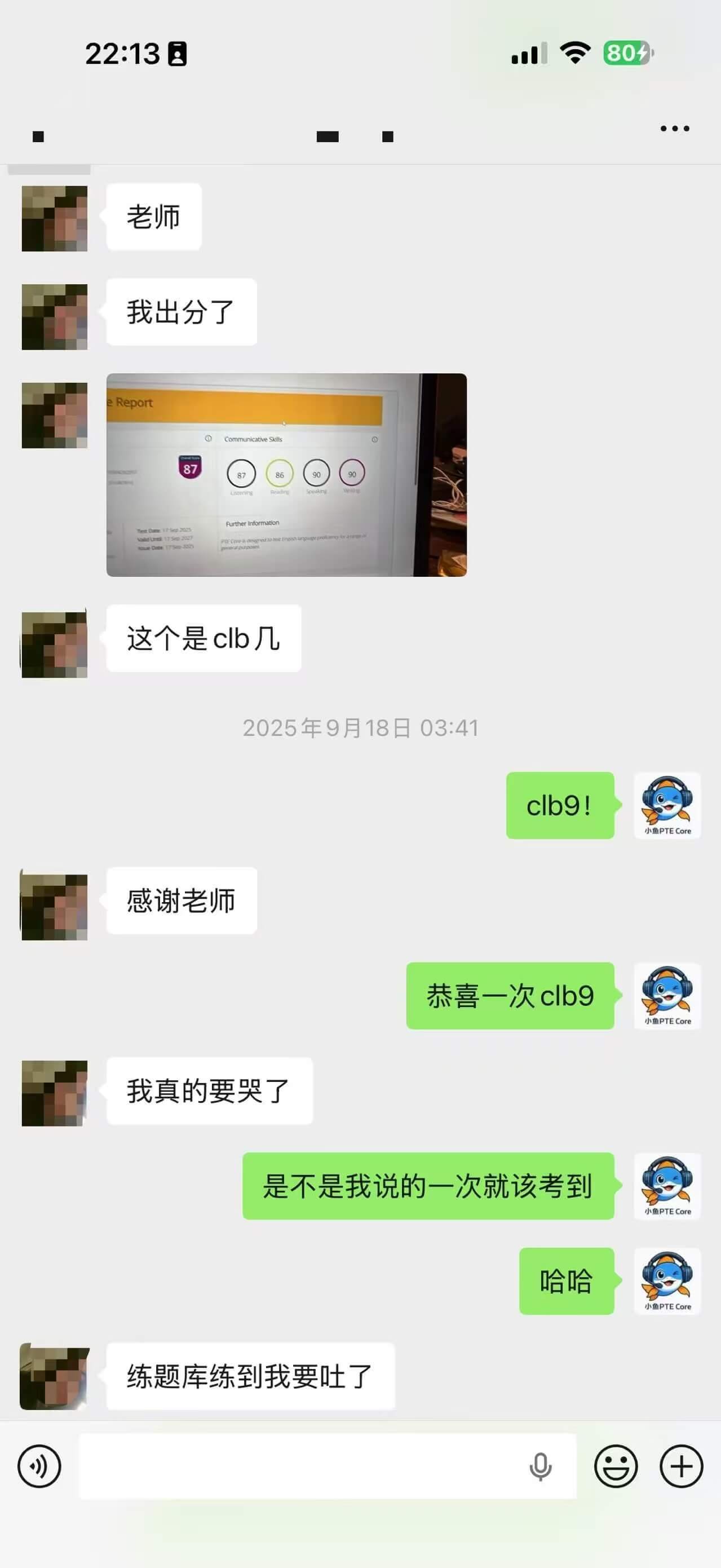Image resolution: width=721 pixels, height=1568 pixels.
Task: Tap the voice-to-text microphone in input field
Action: 539,1467
